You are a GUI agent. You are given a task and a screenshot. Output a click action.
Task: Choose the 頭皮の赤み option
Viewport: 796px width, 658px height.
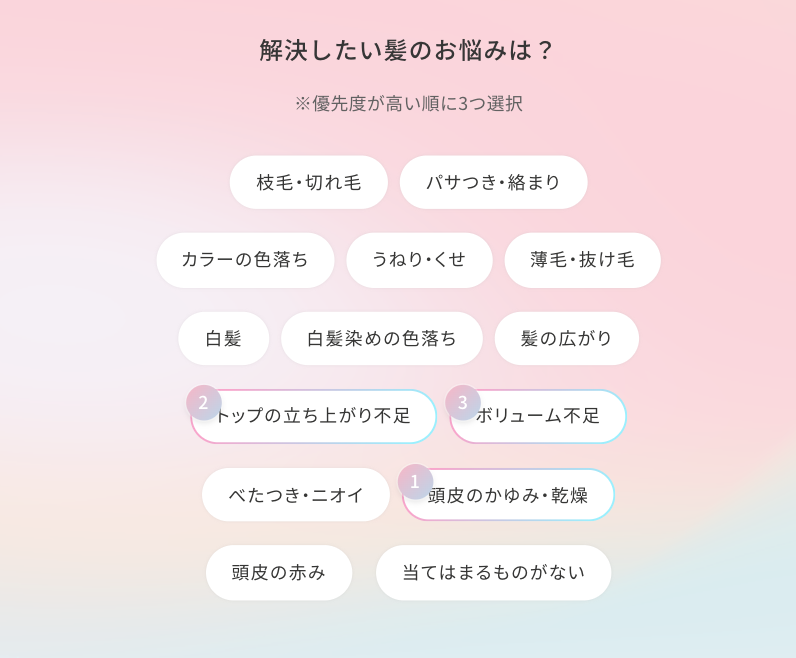click(x=279, y=572)
